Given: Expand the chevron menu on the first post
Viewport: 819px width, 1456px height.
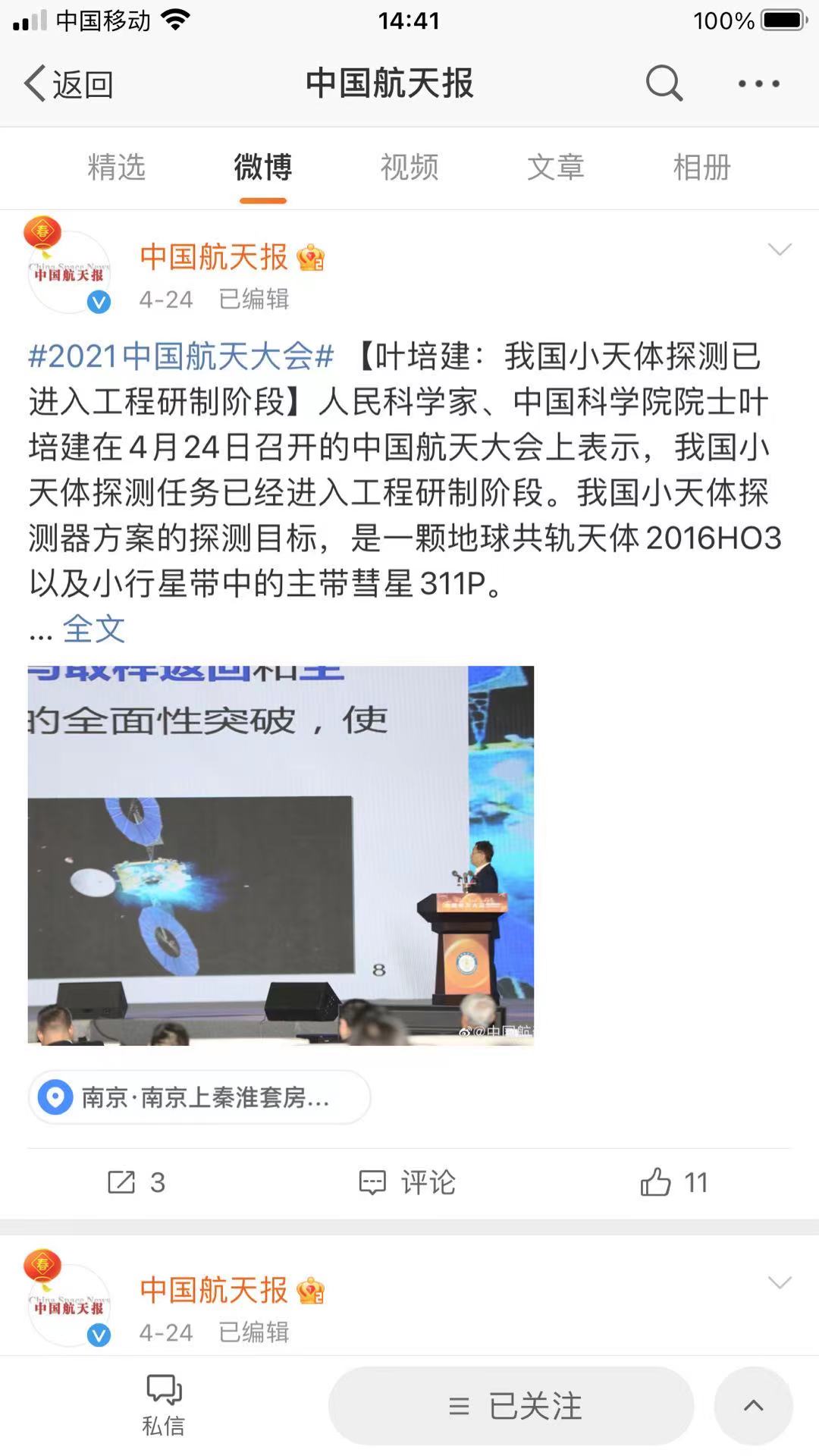Looking at the screenshot, I should click(x=780, y=249).
